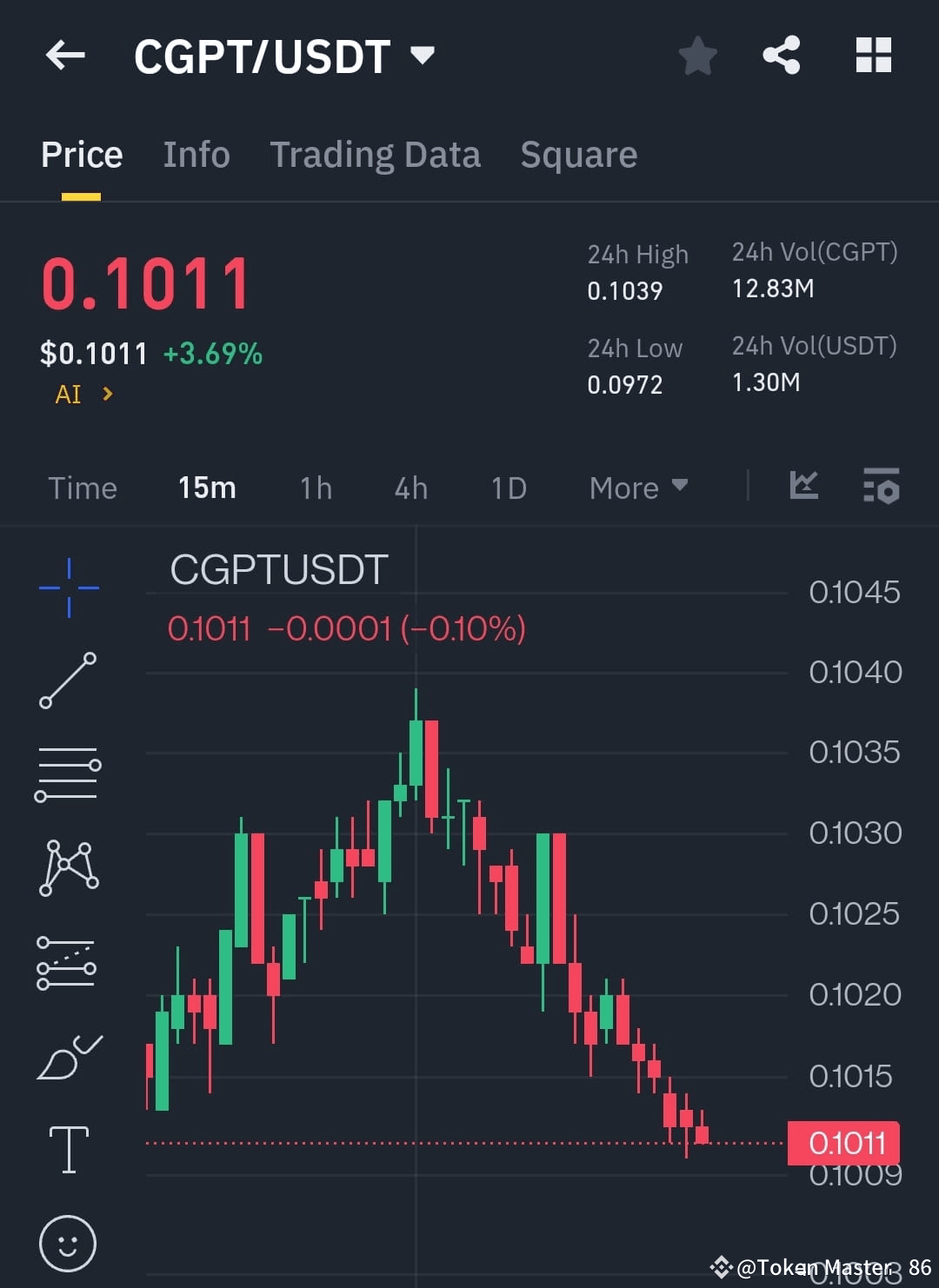Tap the 0.1011 price label on chart axis
This screenshot has height=1288, width=939.
(842, 1143)
